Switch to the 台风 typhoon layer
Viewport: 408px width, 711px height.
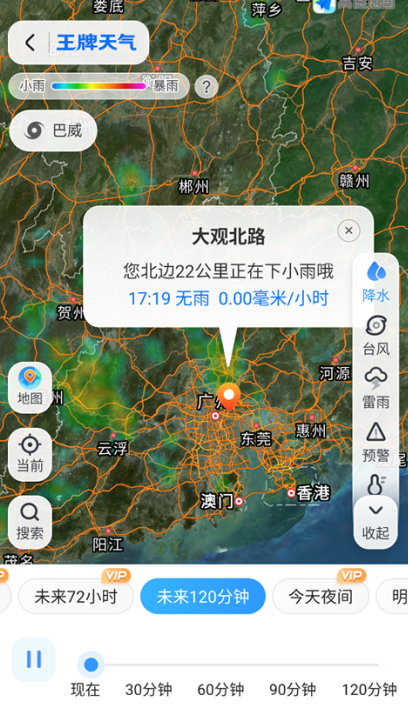click(x=375, y=336)
